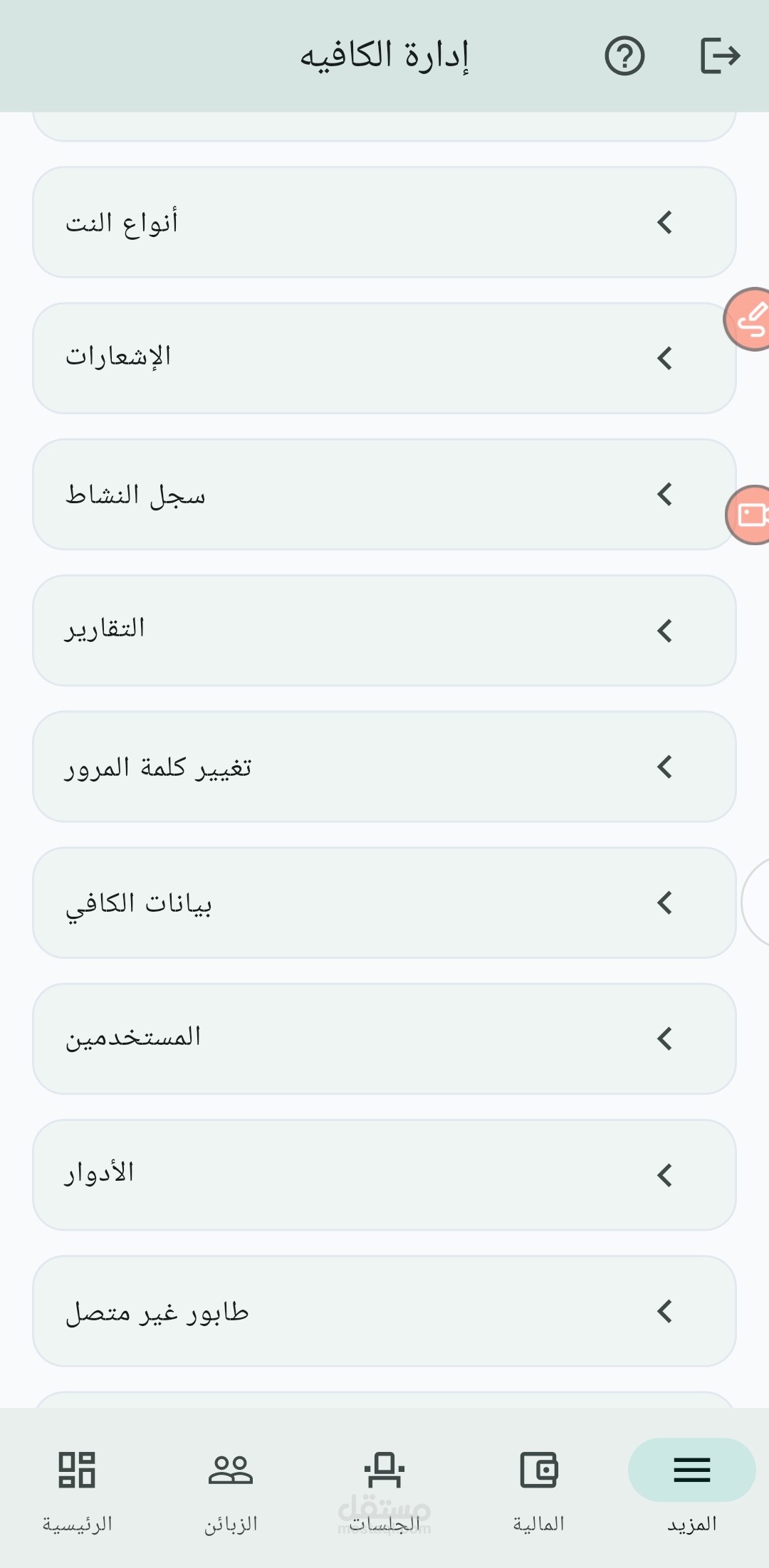This screenshot has width=769, height=1568.
Task: Switch to الجلسات tab
Action: click(x=384, y=1488)
